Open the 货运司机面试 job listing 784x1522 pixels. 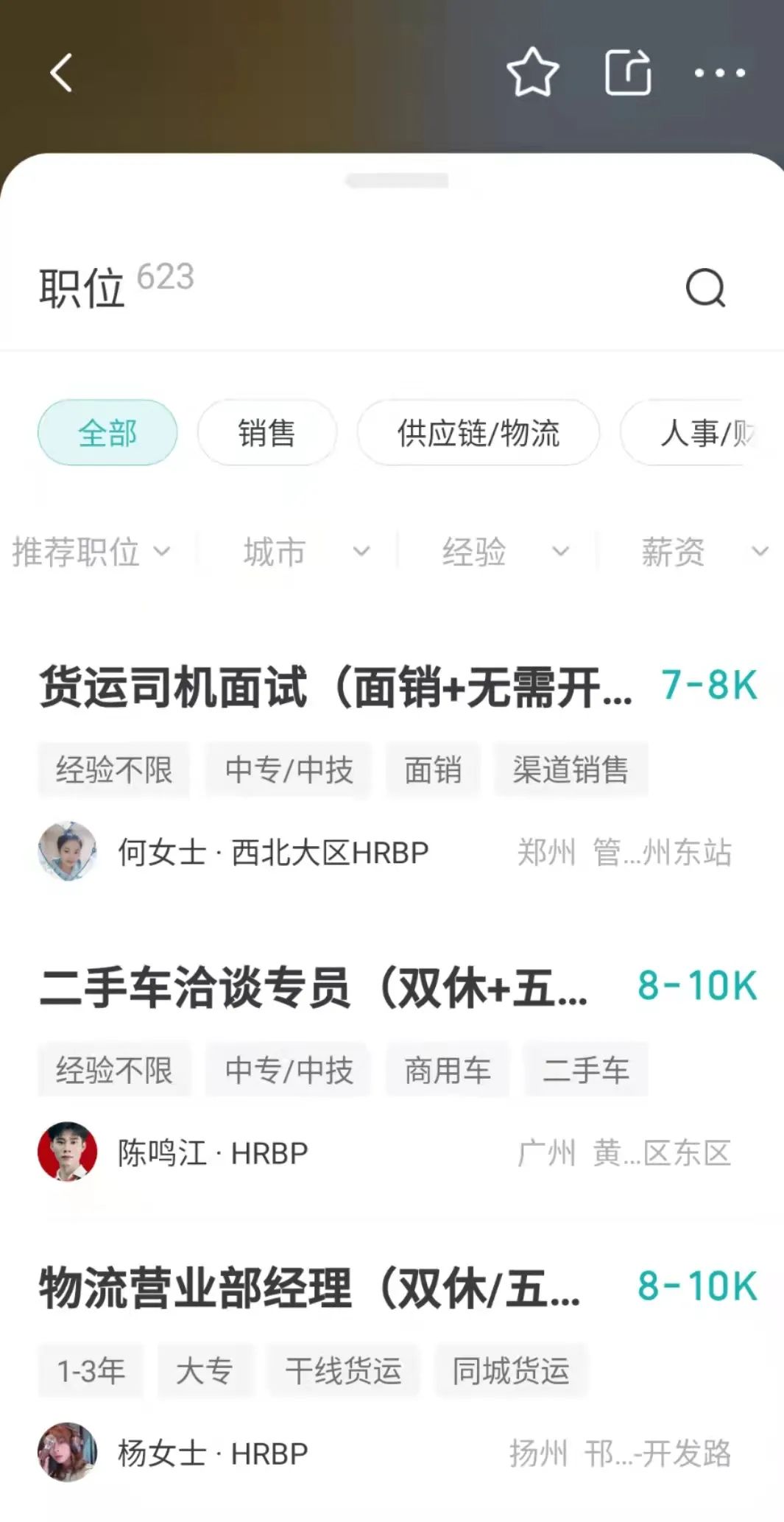pos(335,687)
